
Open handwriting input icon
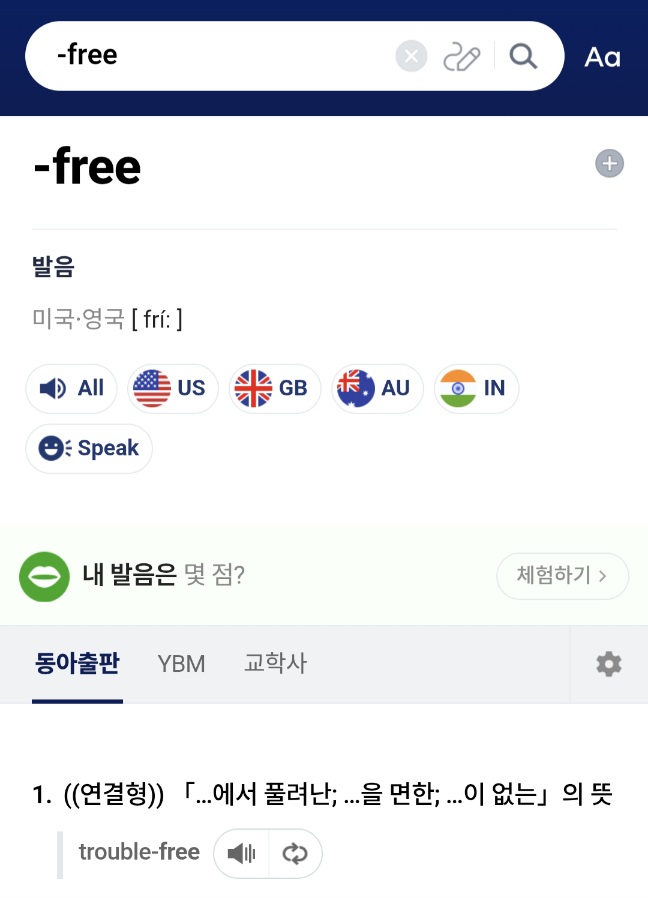coord(462,56)
